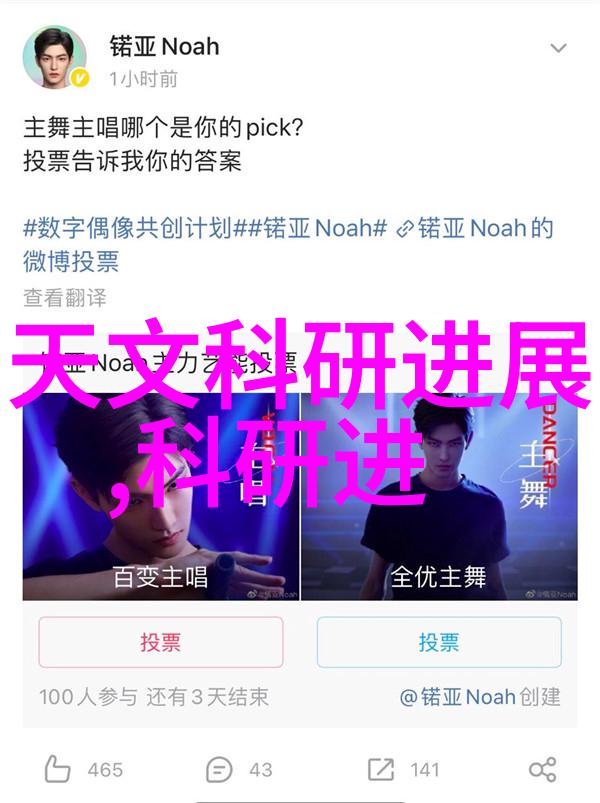
Task: Expand the post options chevron
Action: pyautogui.click(x=558, y=48)
